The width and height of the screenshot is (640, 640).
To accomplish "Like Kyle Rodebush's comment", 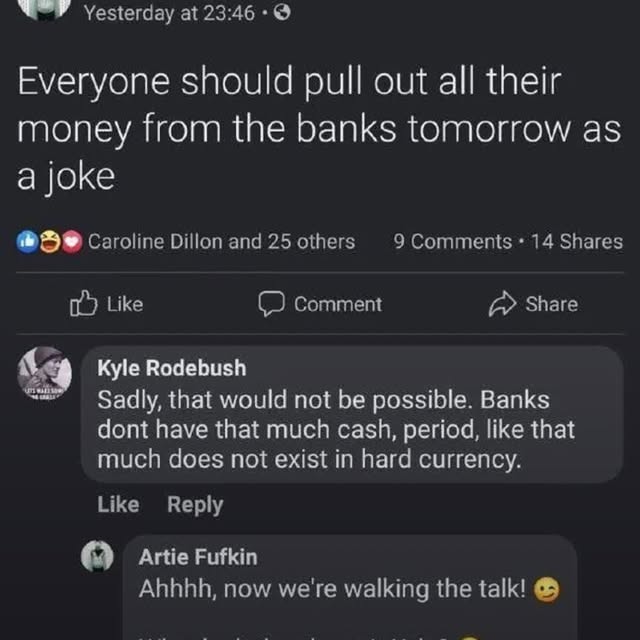I will point(118,505).
